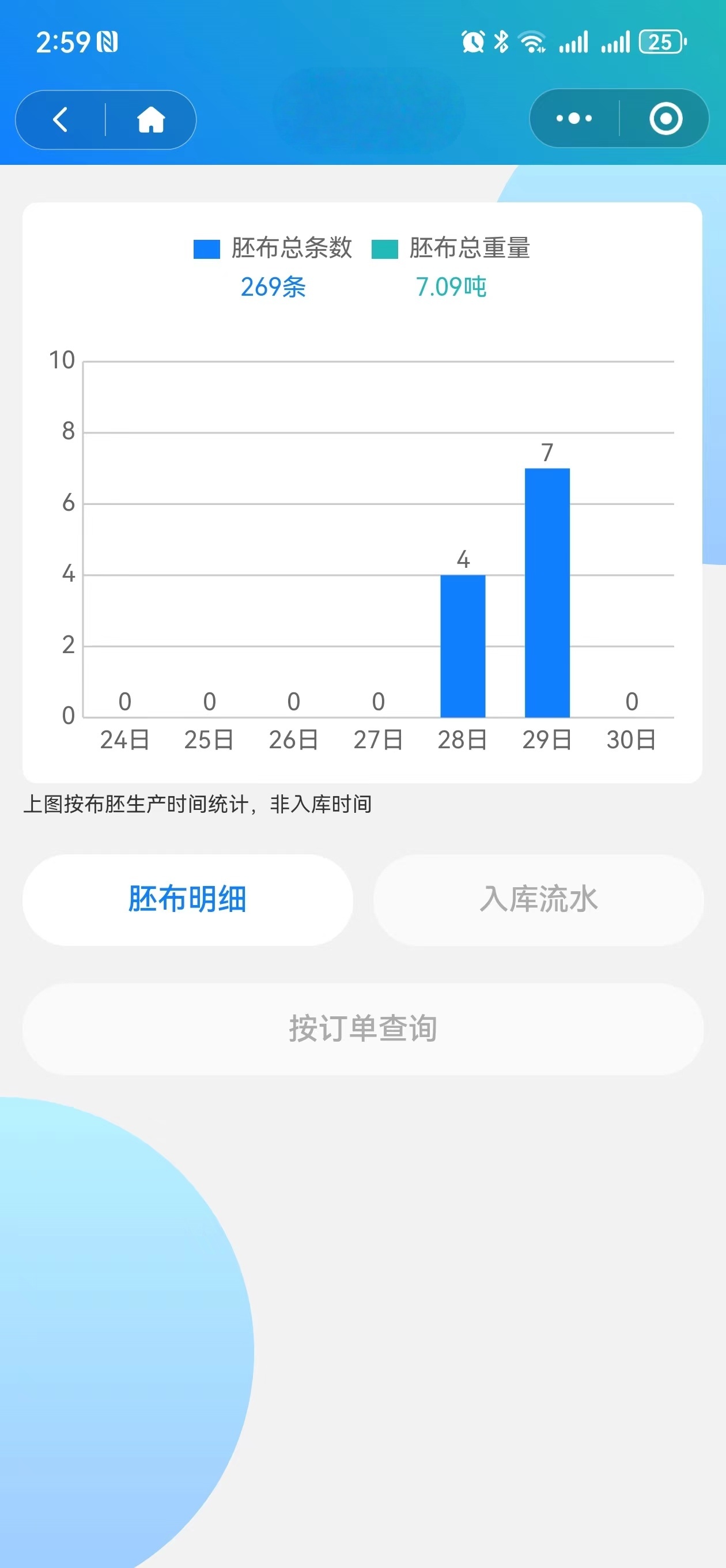Switch to 入库流水 records
726x1568 pixels.
click(x=539, y=899)
